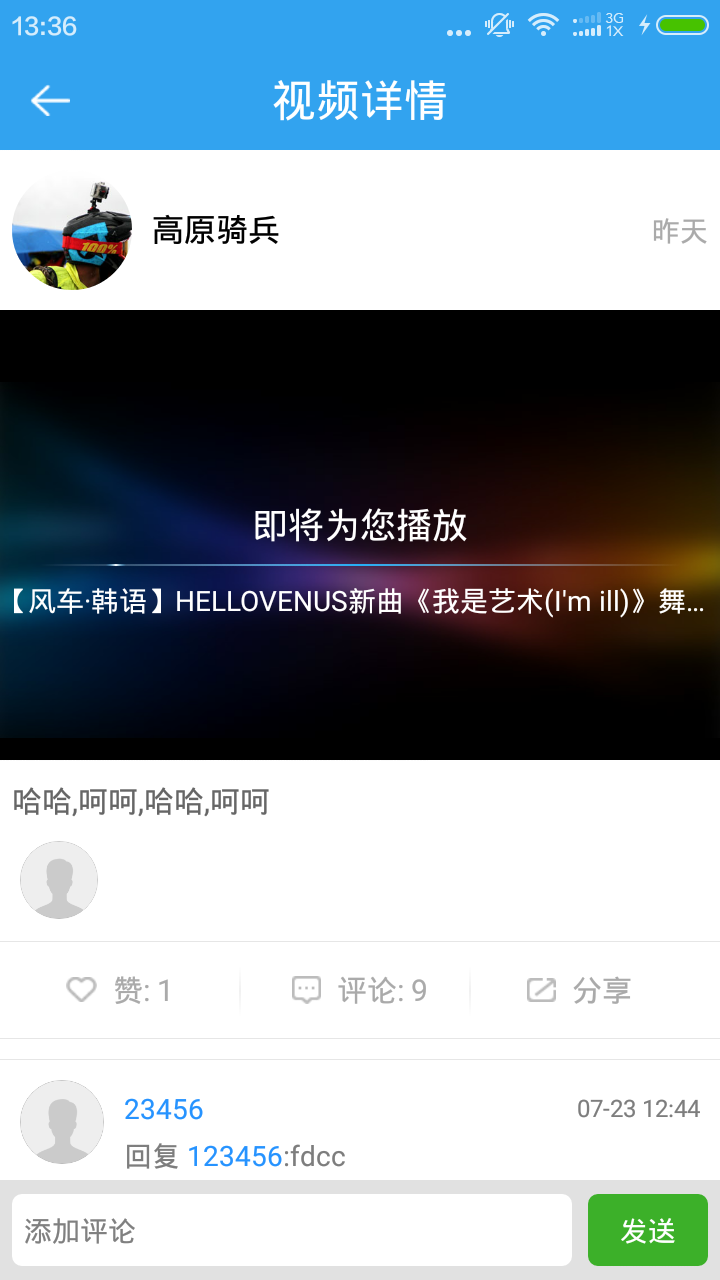The width and height of the screenshot is (720, 1280).
Task: Open 高原骑兵's profile avatar
Action: click(72, 231)
